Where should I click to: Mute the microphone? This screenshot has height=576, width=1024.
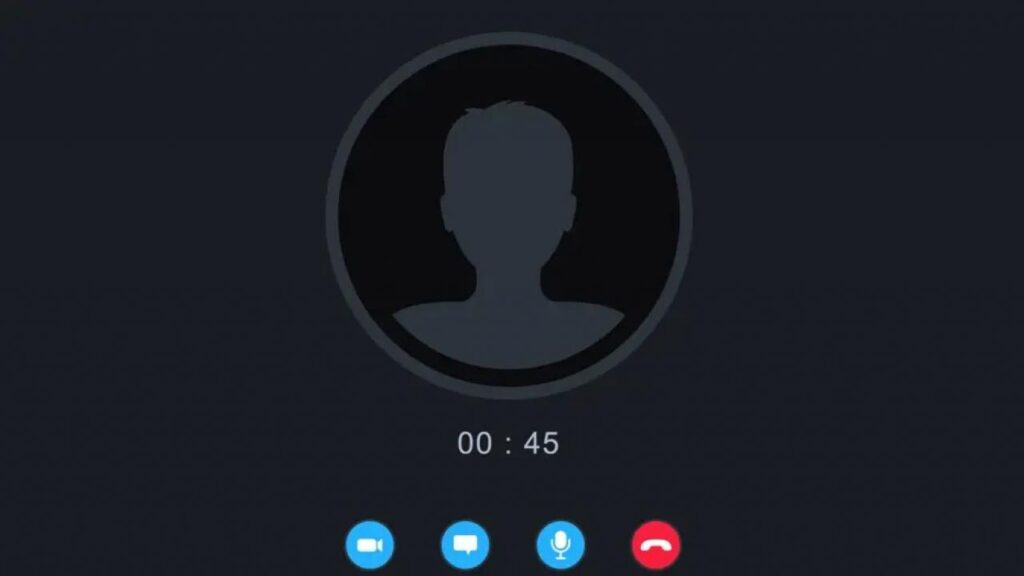(560, 546)
